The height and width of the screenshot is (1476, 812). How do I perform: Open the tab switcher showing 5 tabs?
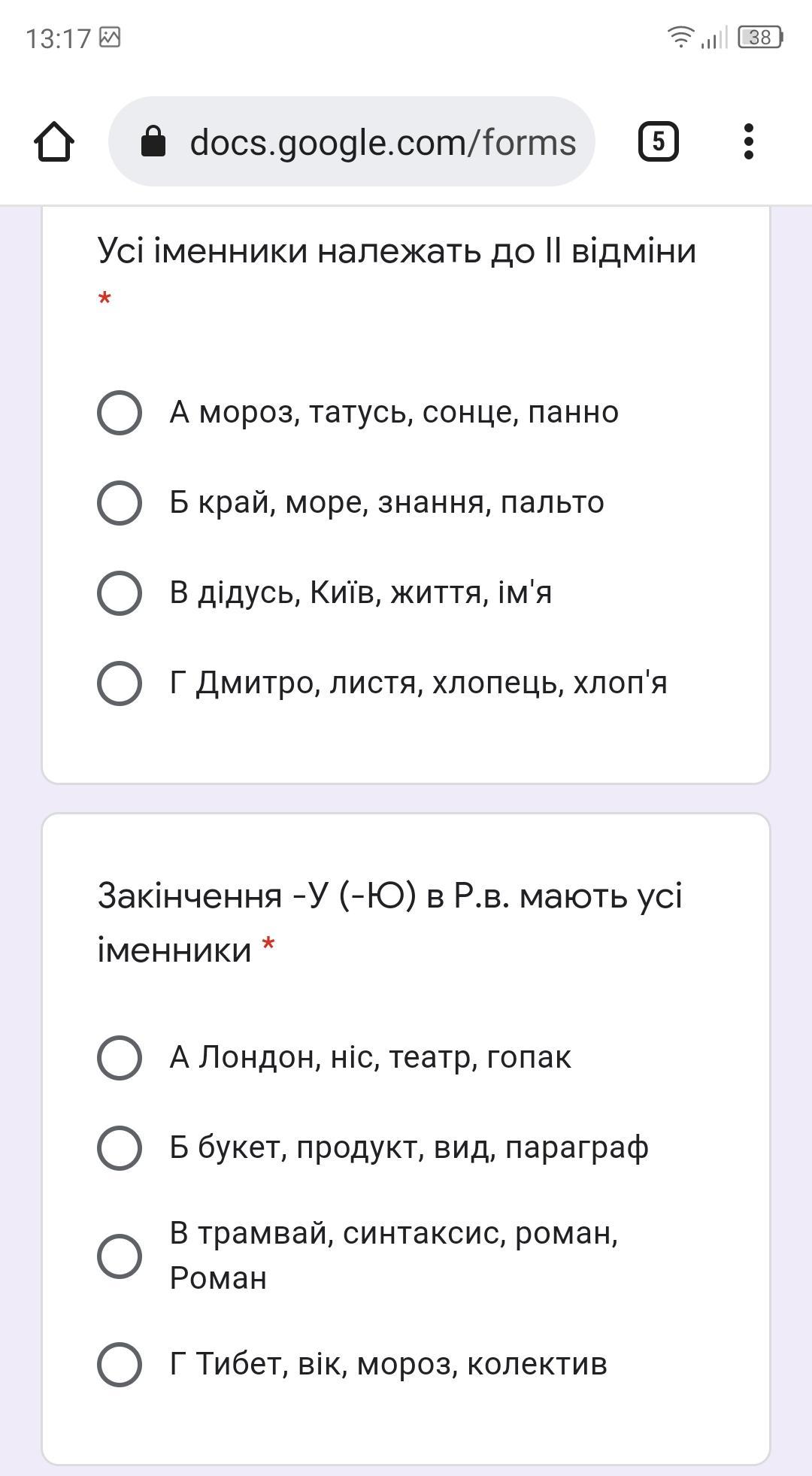tap(658, 141)
